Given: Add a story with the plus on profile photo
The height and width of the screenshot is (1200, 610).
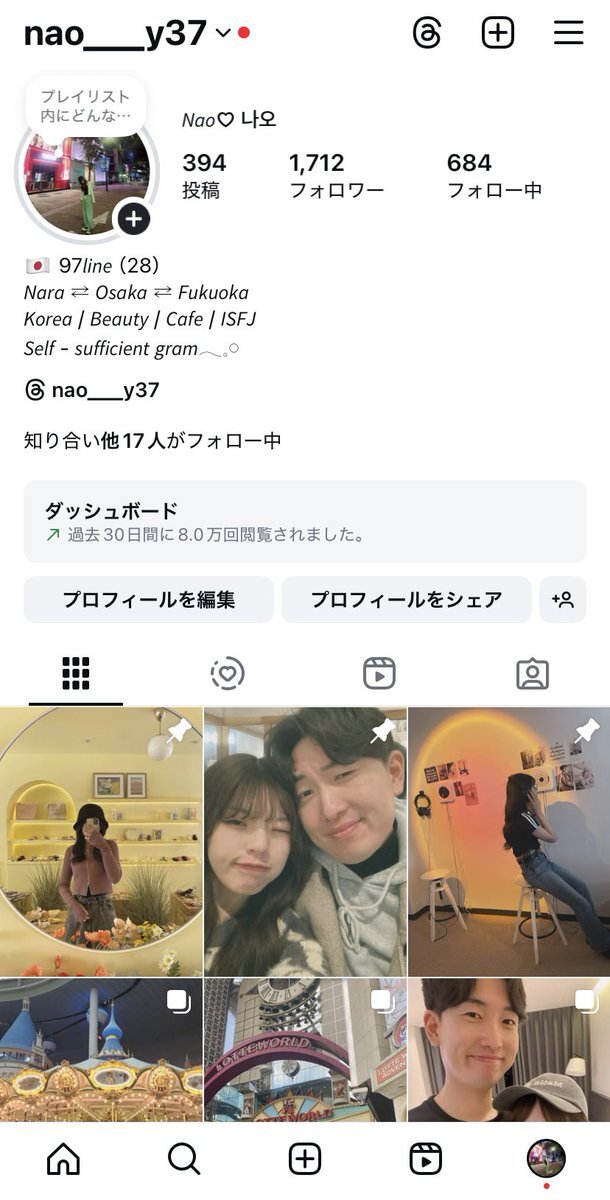Looking at the screenshot, I should pyautogui.click(x=134, y=218).
